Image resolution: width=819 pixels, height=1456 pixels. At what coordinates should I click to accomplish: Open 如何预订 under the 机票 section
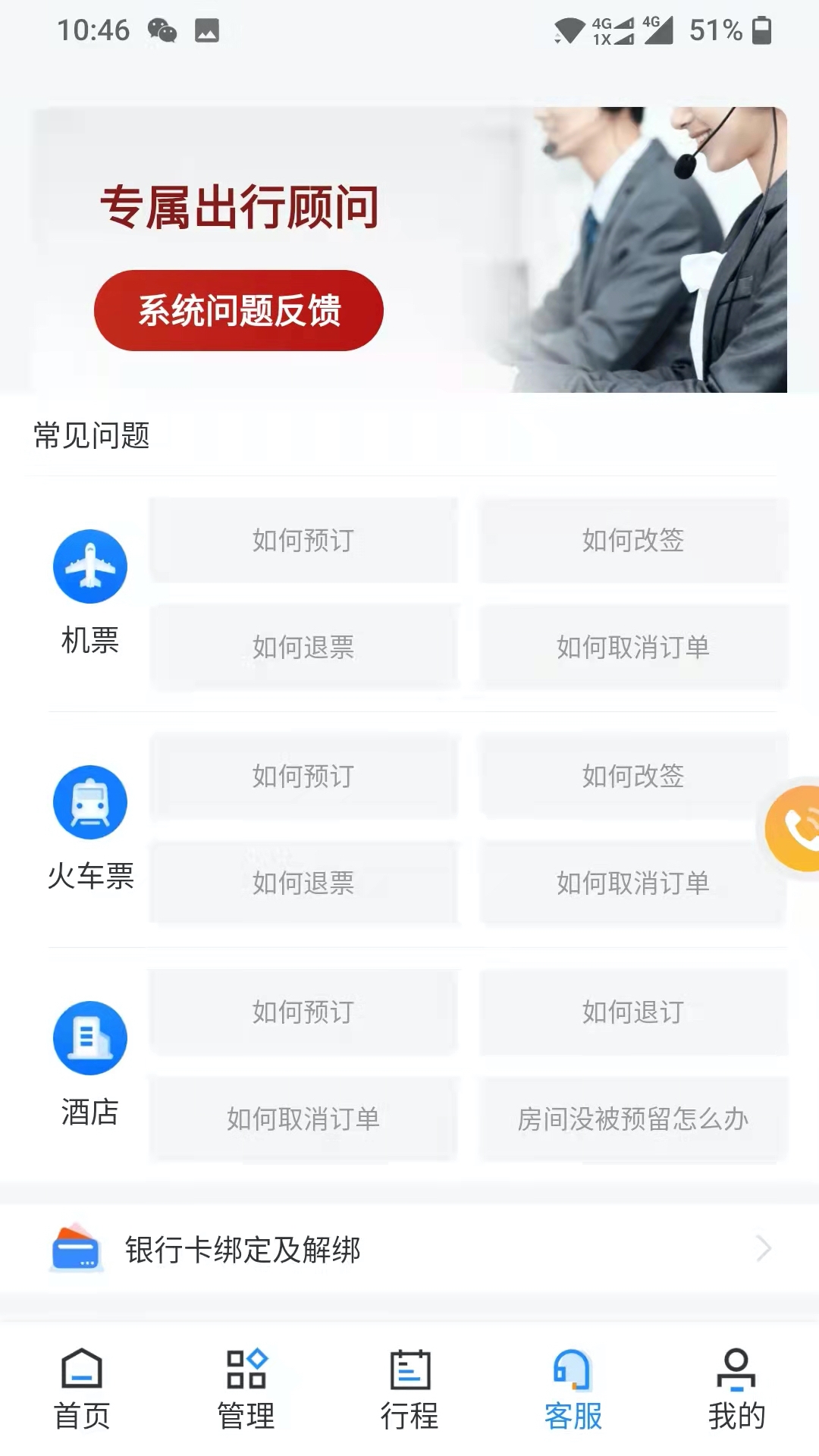pos(303,541)
